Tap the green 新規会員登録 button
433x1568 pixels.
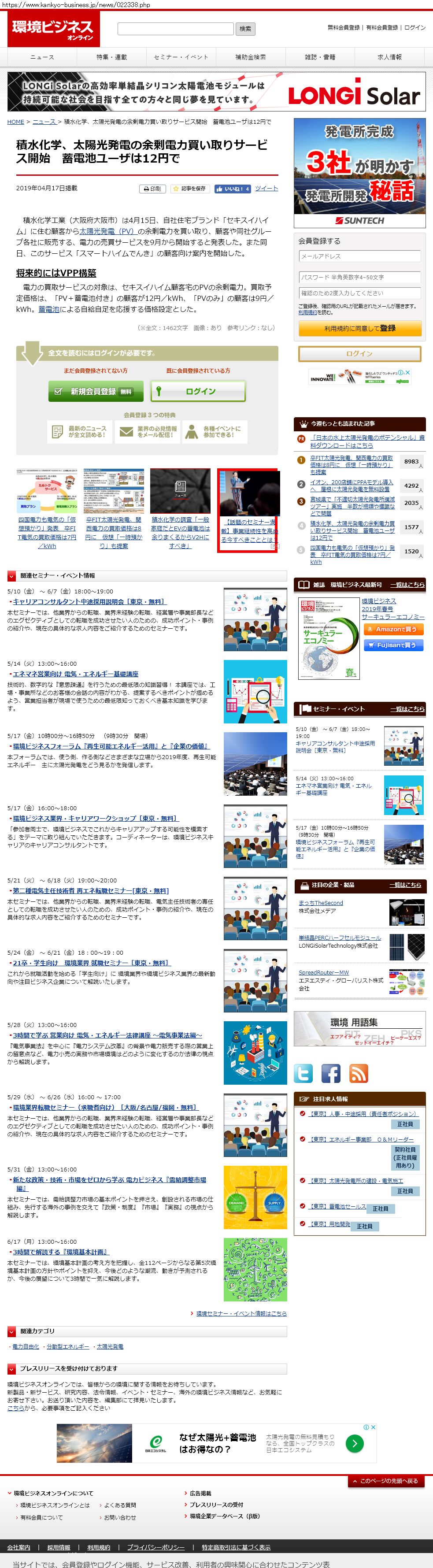point(96,391)
